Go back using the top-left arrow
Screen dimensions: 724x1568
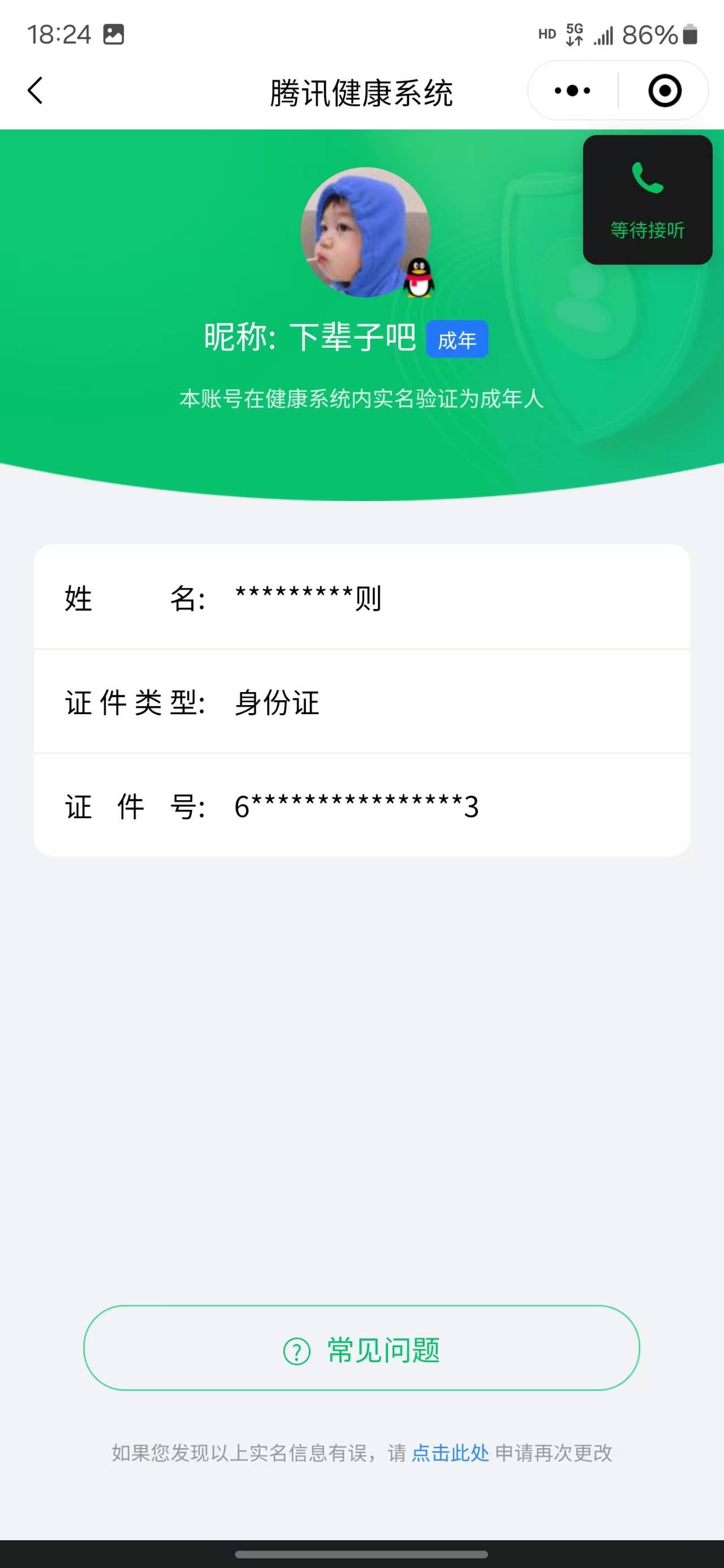[x=35, y=90]
